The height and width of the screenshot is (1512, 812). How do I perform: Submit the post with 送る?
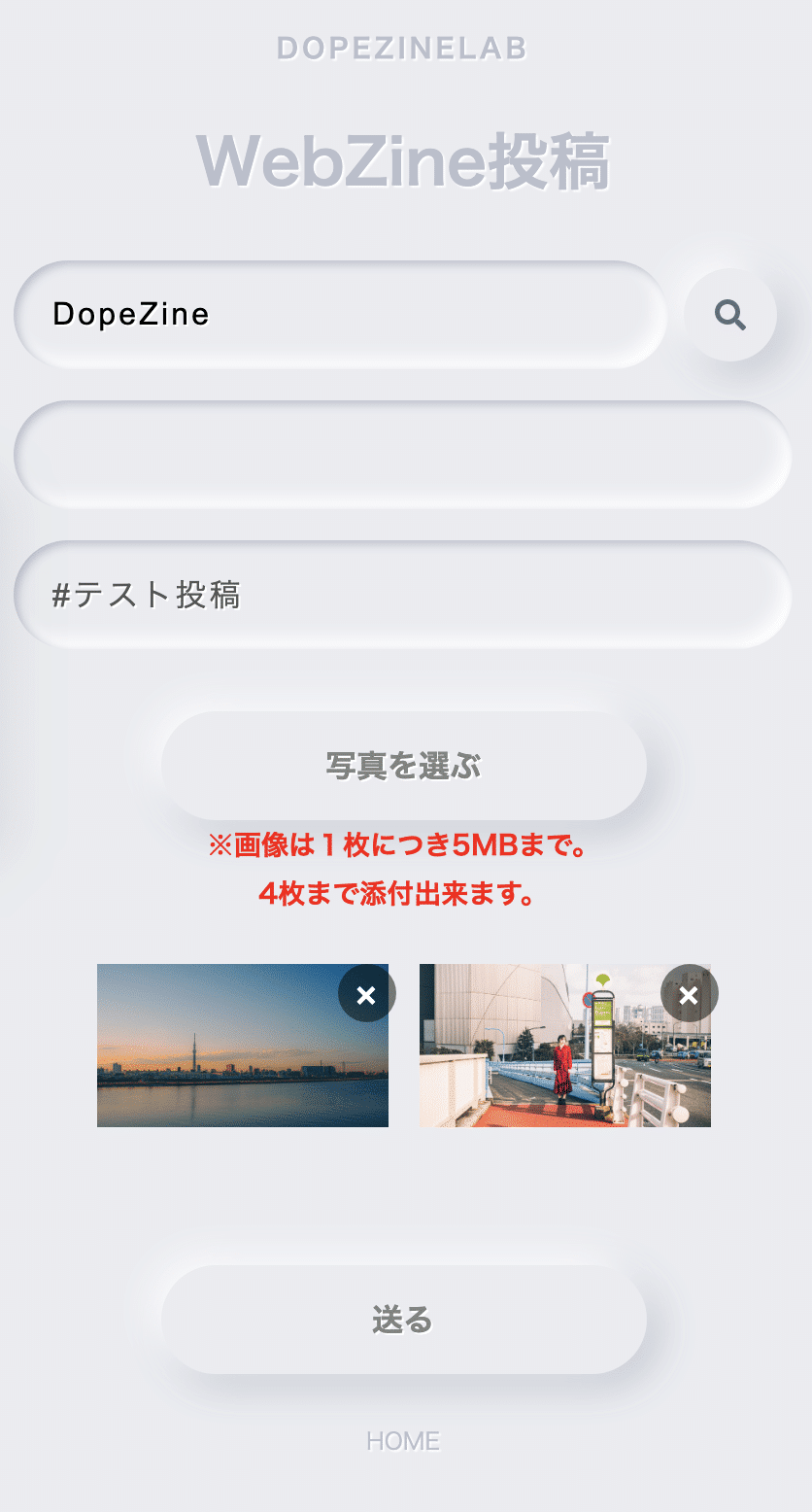404,1320
